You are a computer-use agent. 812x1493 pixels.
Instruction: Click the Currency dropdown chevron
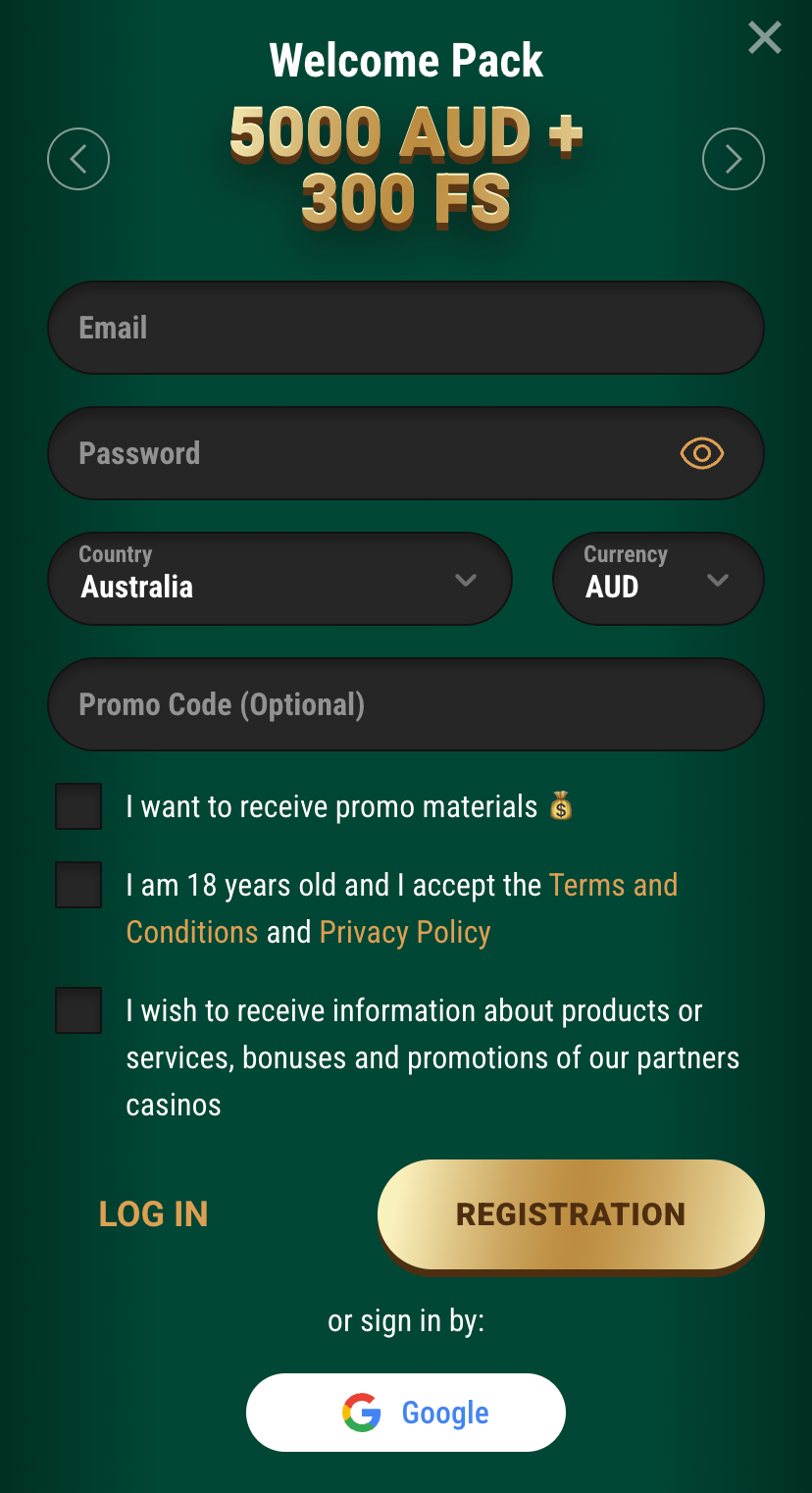coord(716,579)
